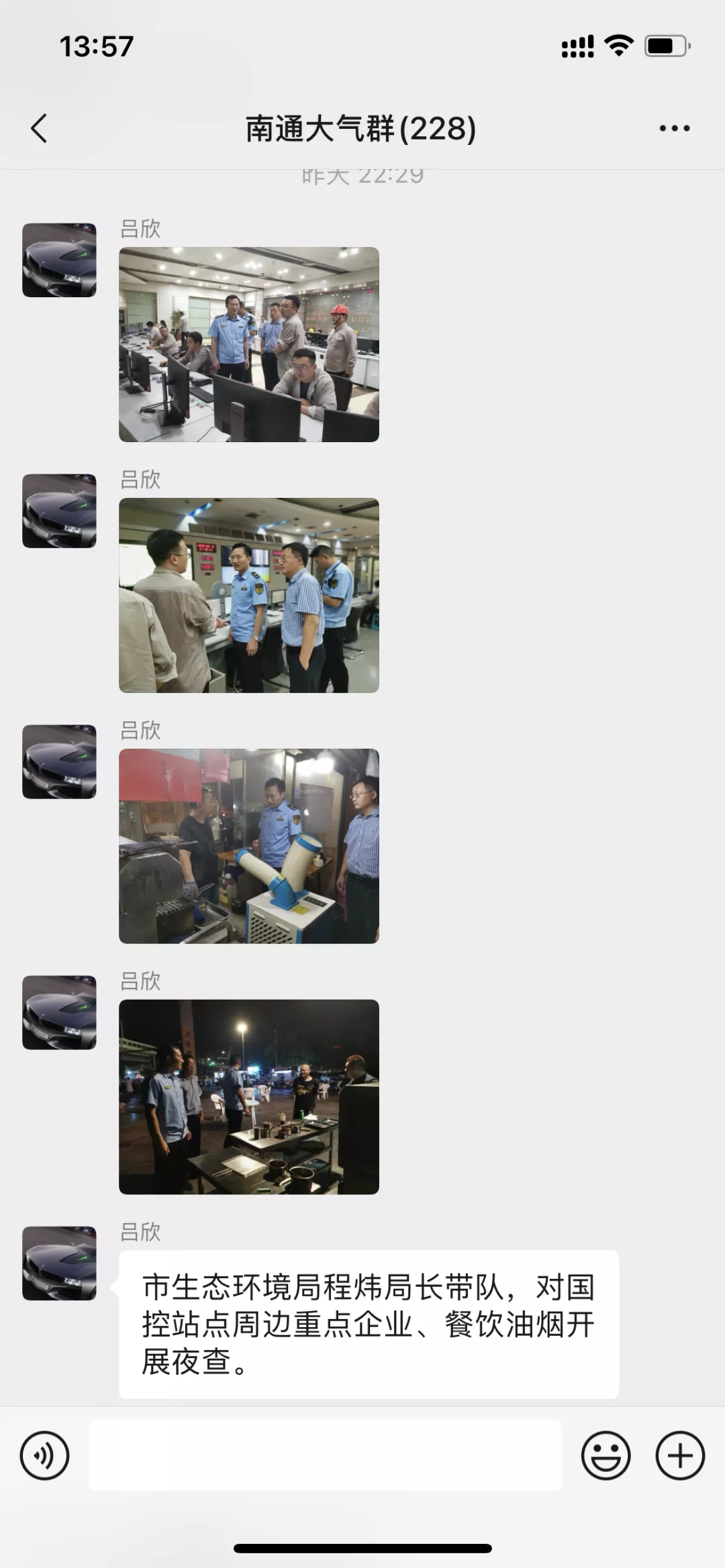Switch to voice message input
Screen dimensions: 725x1568
coord(44,1455)
